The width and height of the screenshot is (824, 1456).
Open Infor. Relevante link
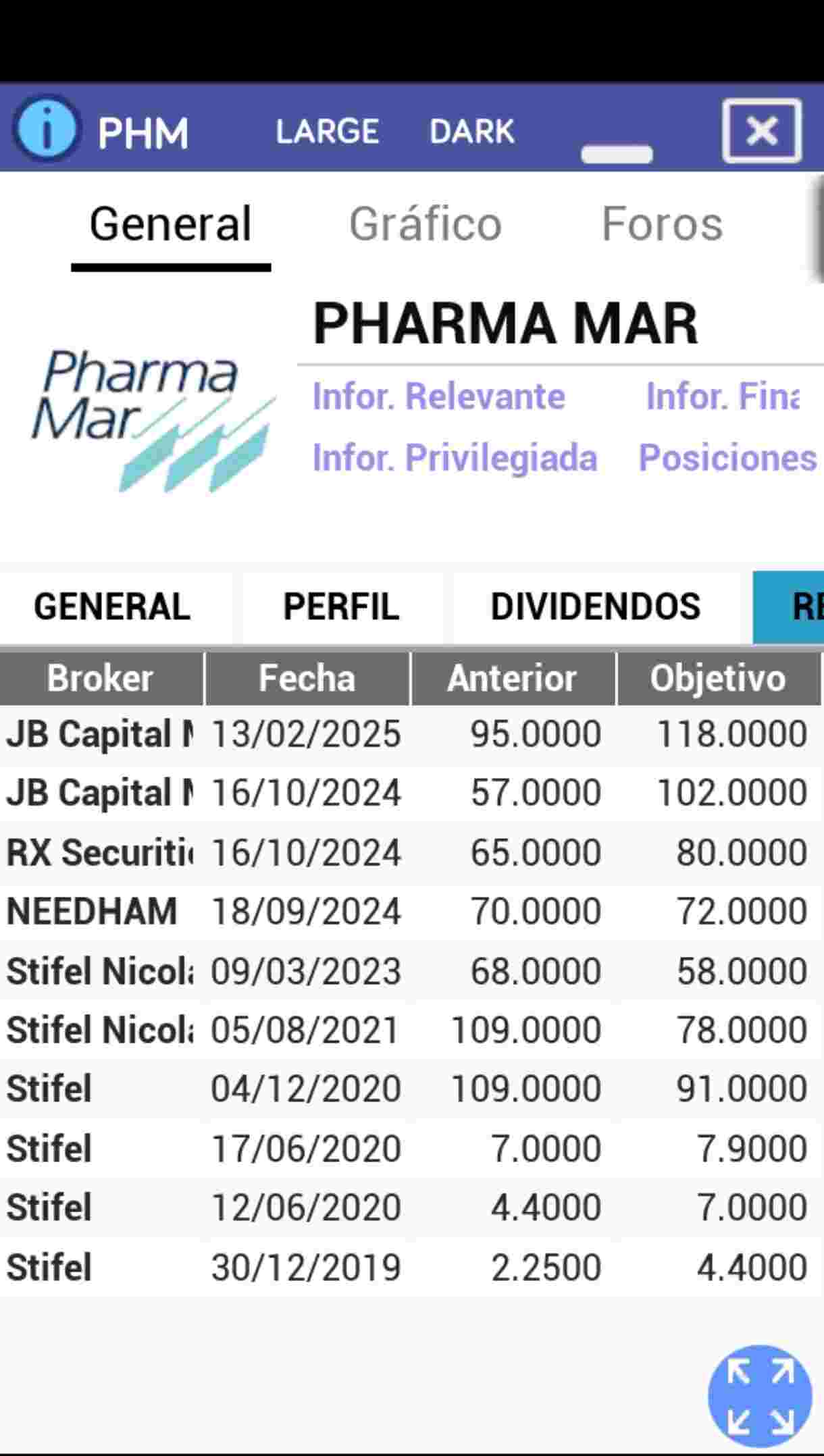pyautogui.click(x=438, y=396)
